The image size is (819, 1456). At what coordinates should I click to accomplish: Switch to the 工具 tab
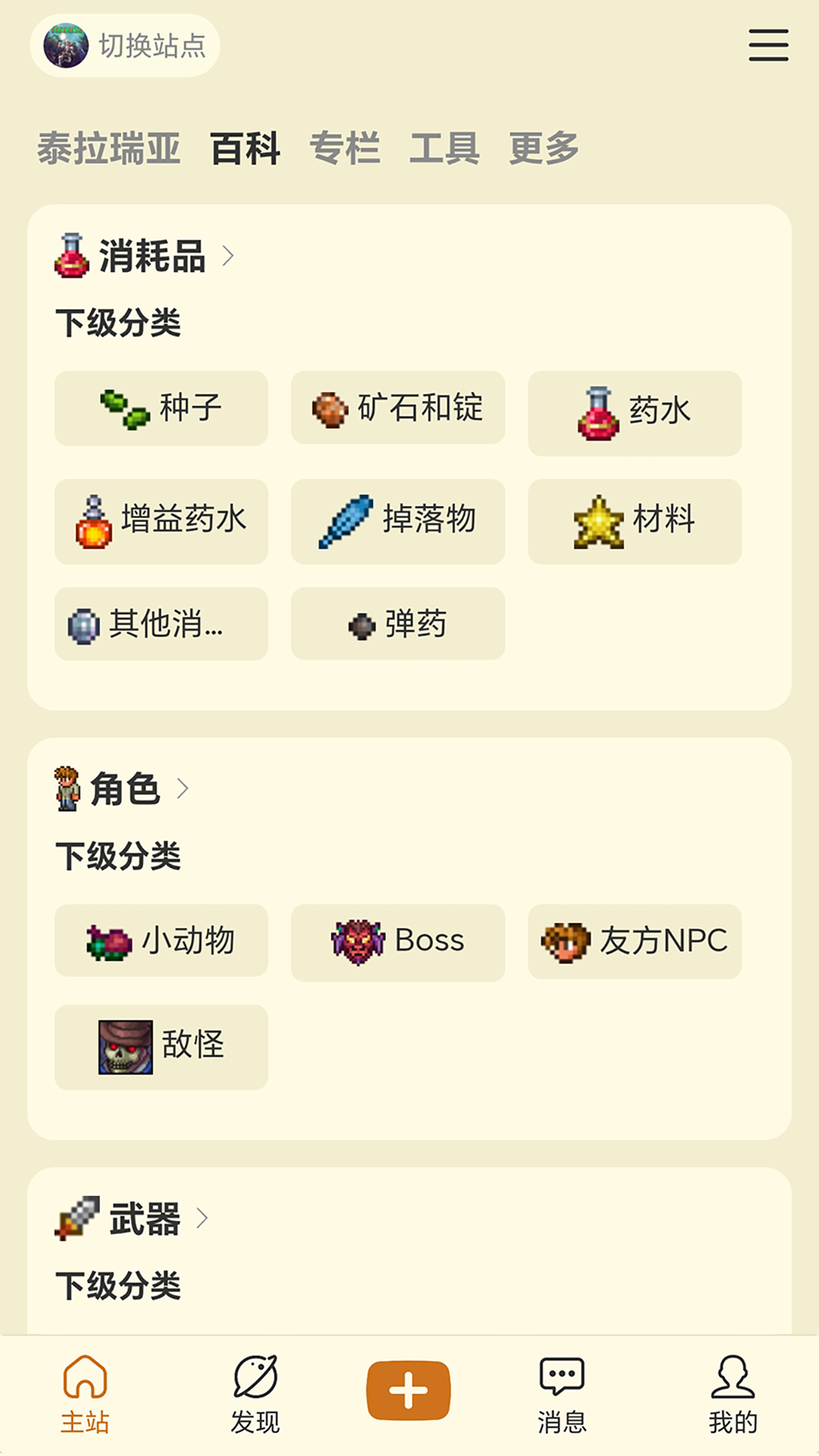pos(444,148)
